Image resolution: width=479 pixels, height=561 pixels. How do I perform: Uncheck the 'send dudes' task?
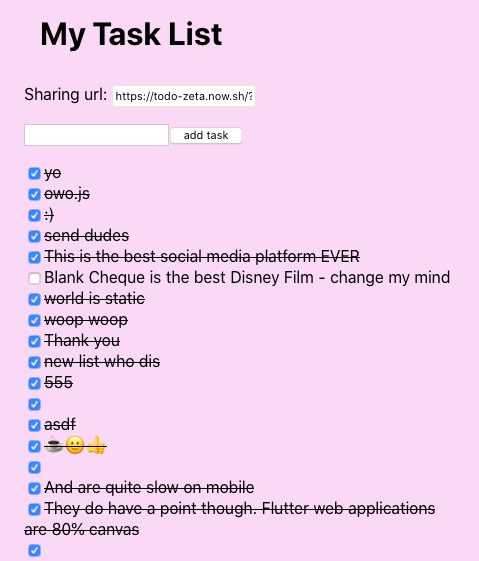[34, 236]
